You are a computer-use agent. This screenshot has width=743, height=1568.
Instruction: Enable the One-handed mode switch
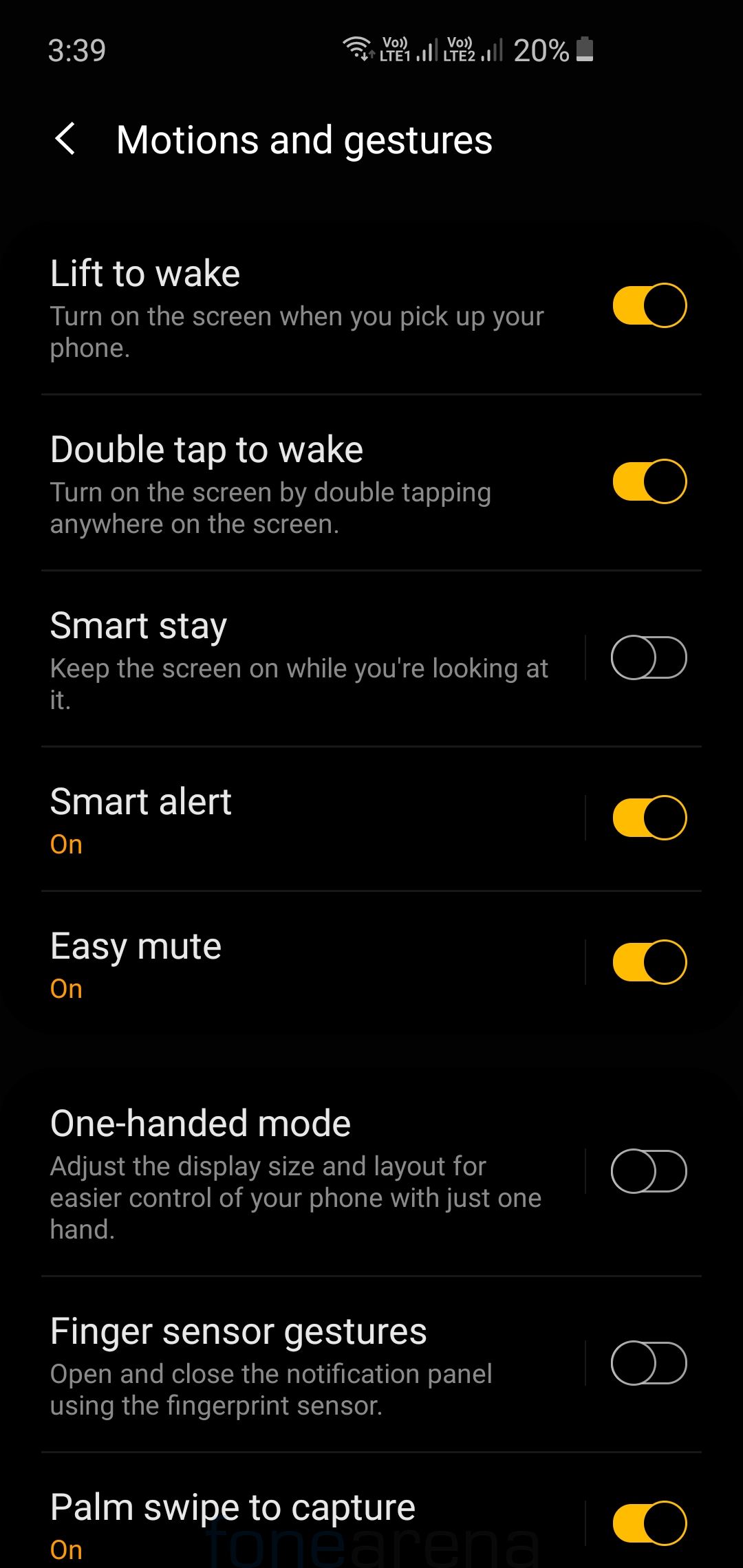coord(649,1171)
